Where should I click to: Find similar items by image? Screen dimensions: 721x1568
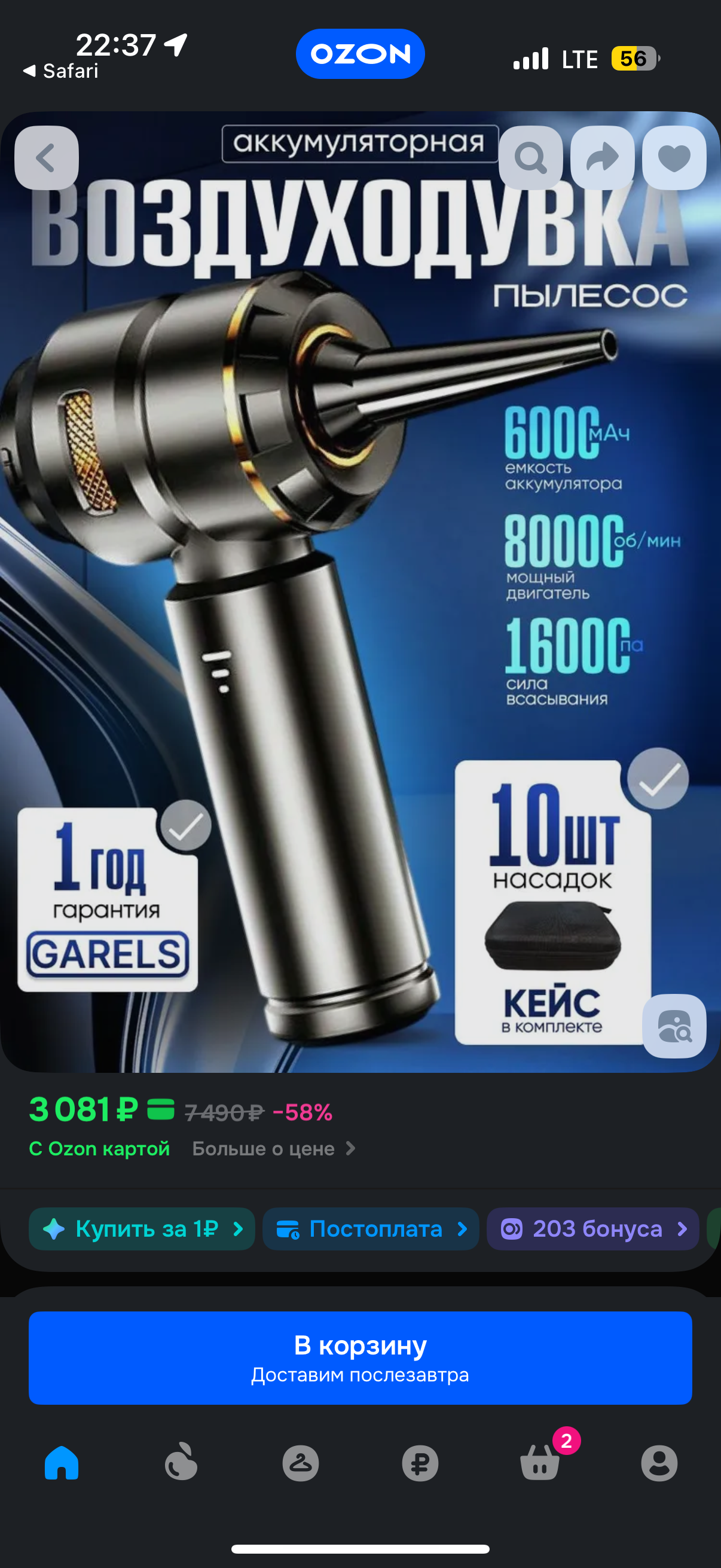pos(674,1026)
